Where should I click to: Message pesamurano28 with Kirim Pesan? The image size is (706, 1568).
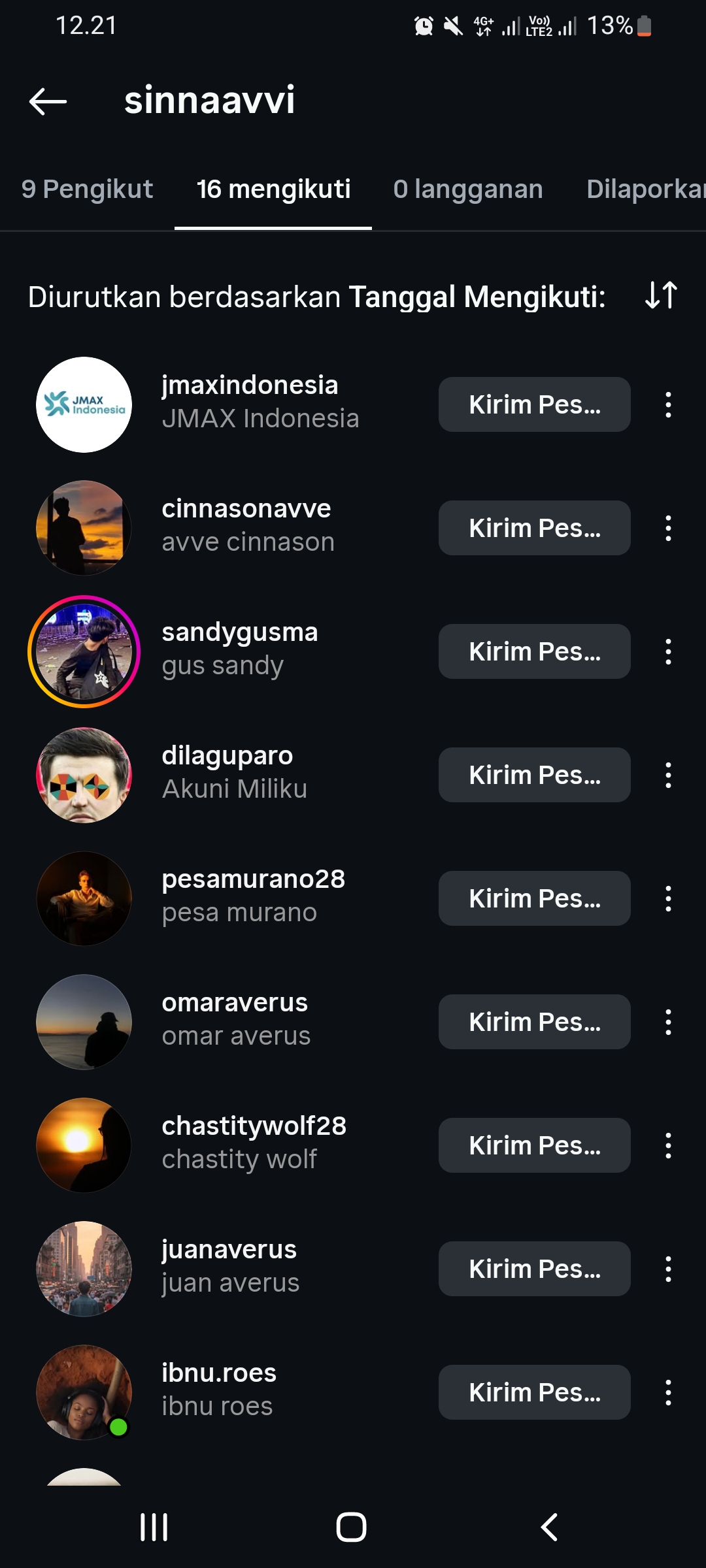coord(534,898)
